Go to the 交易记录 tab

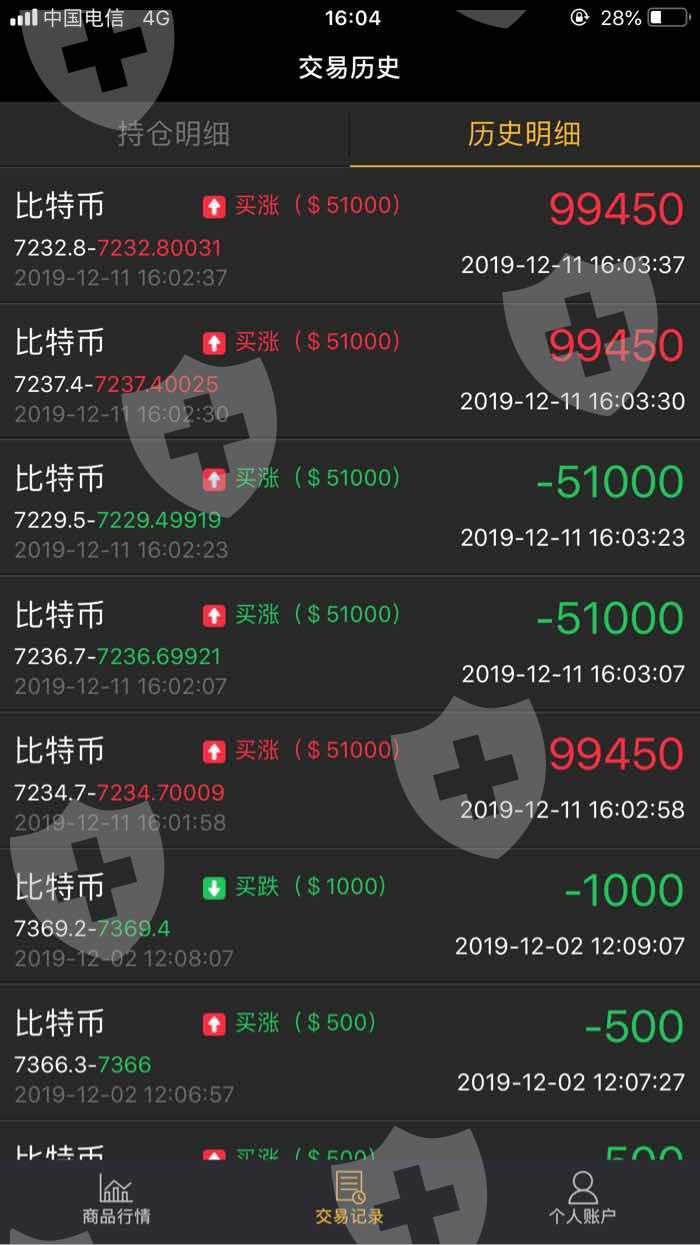coord(349,1199)
